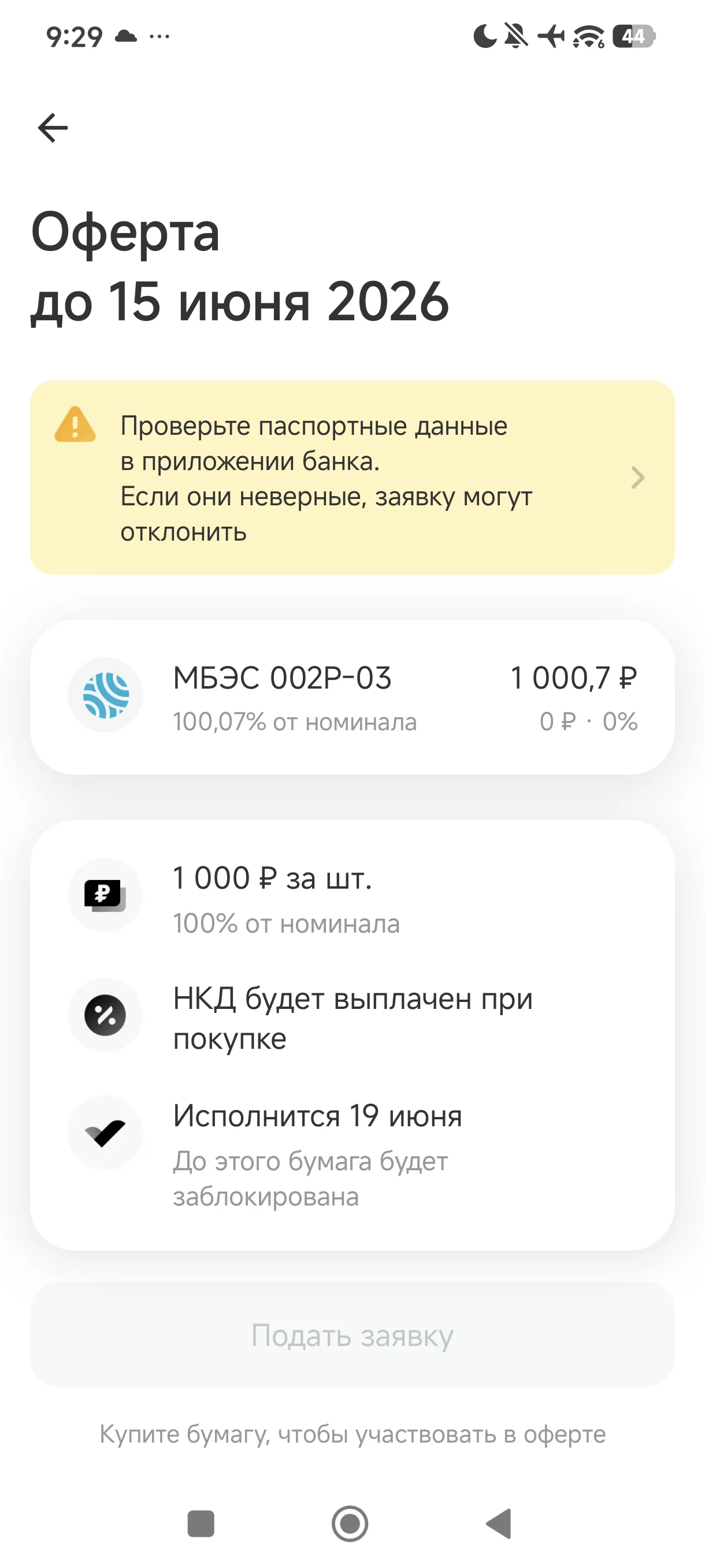Open recent apps from the navigation bar
The width and height of the screenshot is (705, 1568).
point(201,1523)
